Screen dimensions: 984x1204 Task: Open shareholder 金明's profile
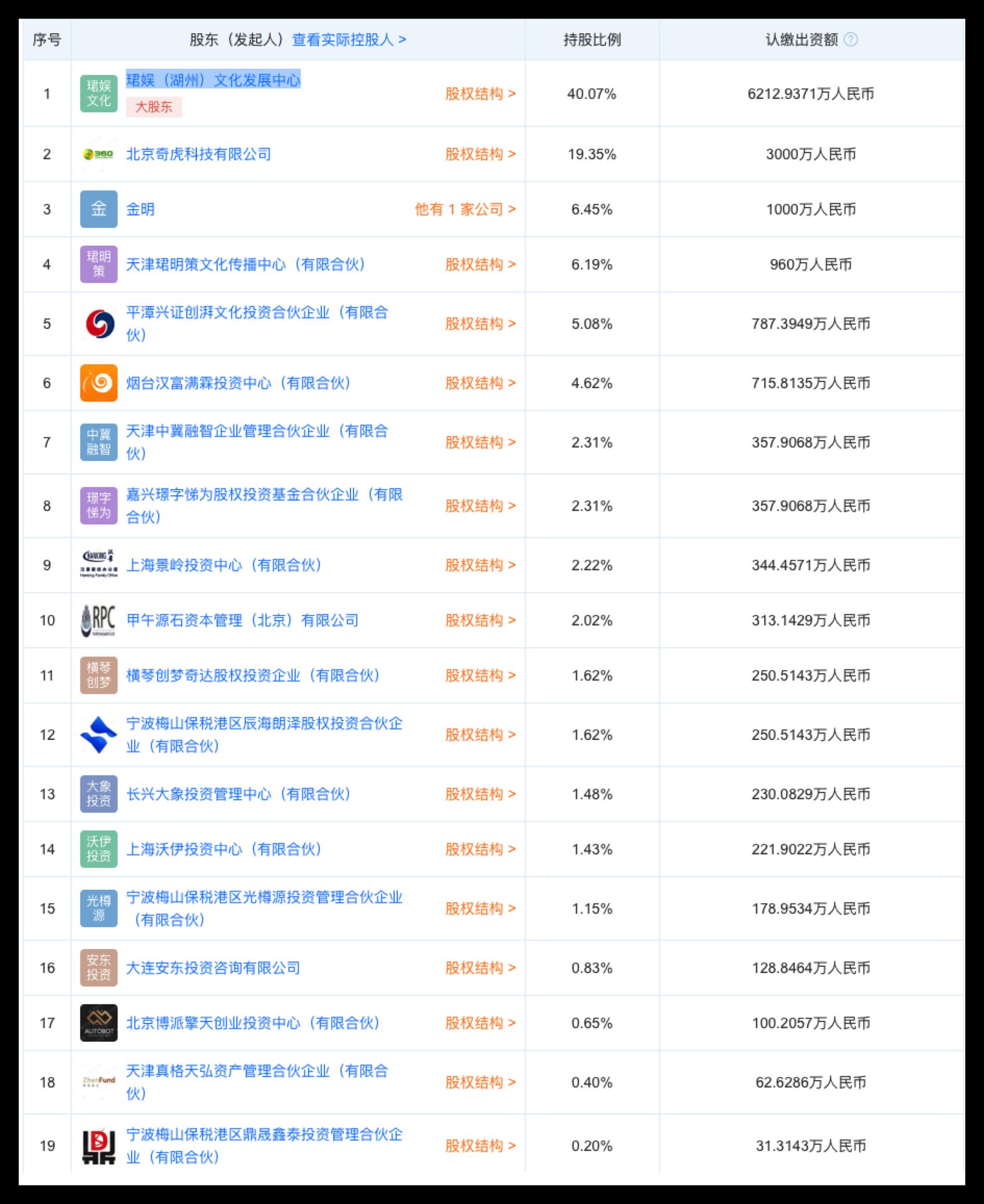point(140,209)
